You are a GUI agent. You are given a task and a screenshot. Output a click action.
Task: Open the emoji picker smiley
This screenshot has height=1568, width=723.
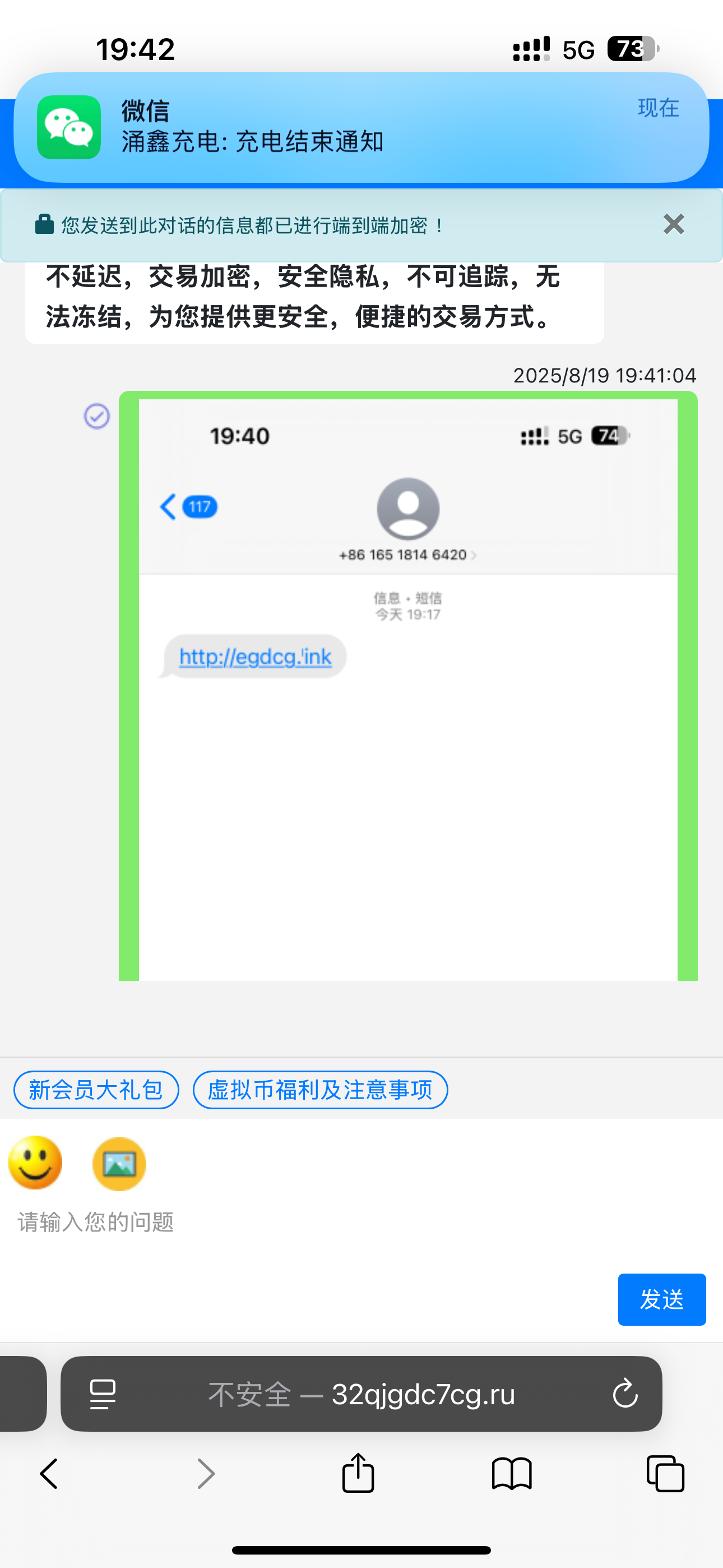pos(35,1163)
